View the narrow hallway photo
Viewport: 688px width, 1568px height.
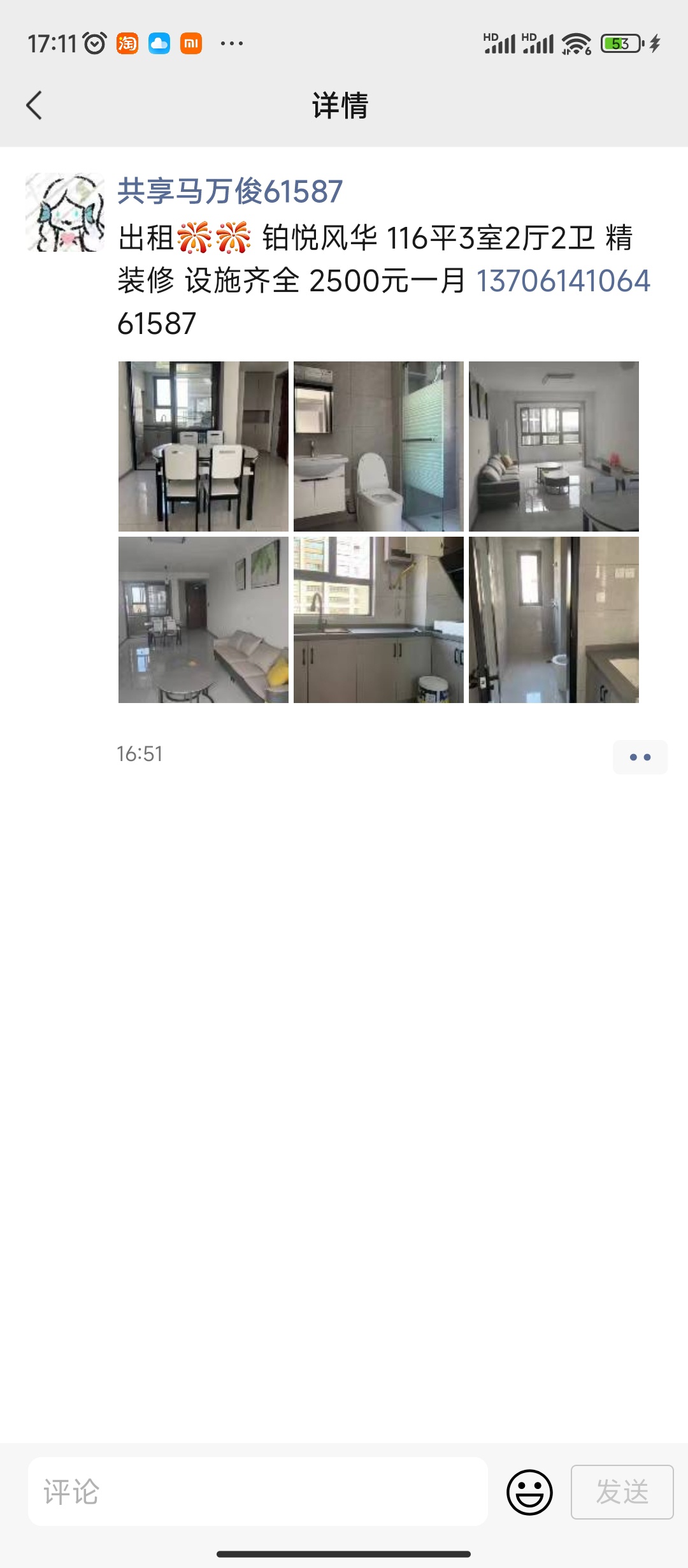554,620
